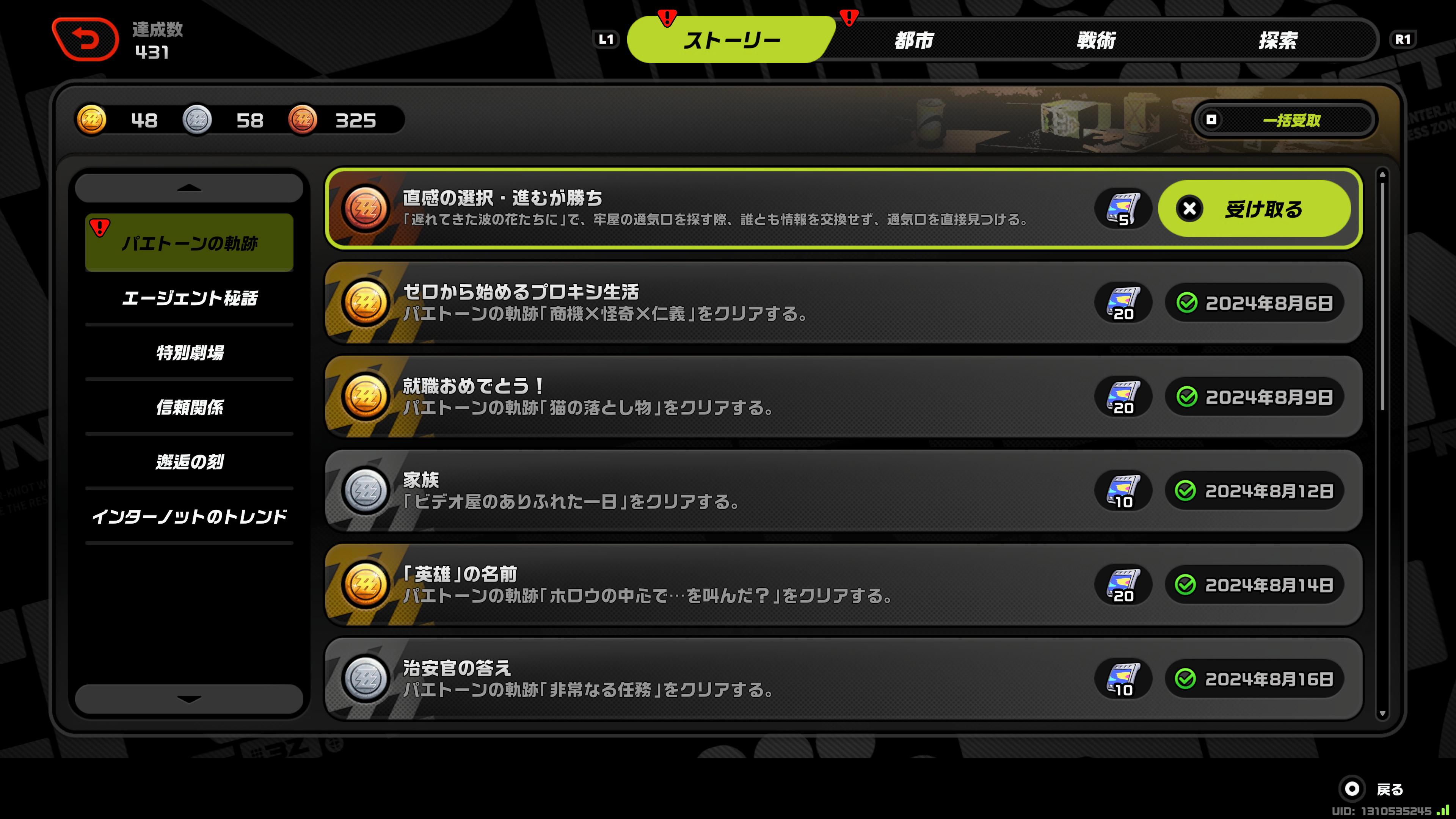1456x819 pixels.
Task: Open エージェント秘話 category
Action: pos(189,298)
